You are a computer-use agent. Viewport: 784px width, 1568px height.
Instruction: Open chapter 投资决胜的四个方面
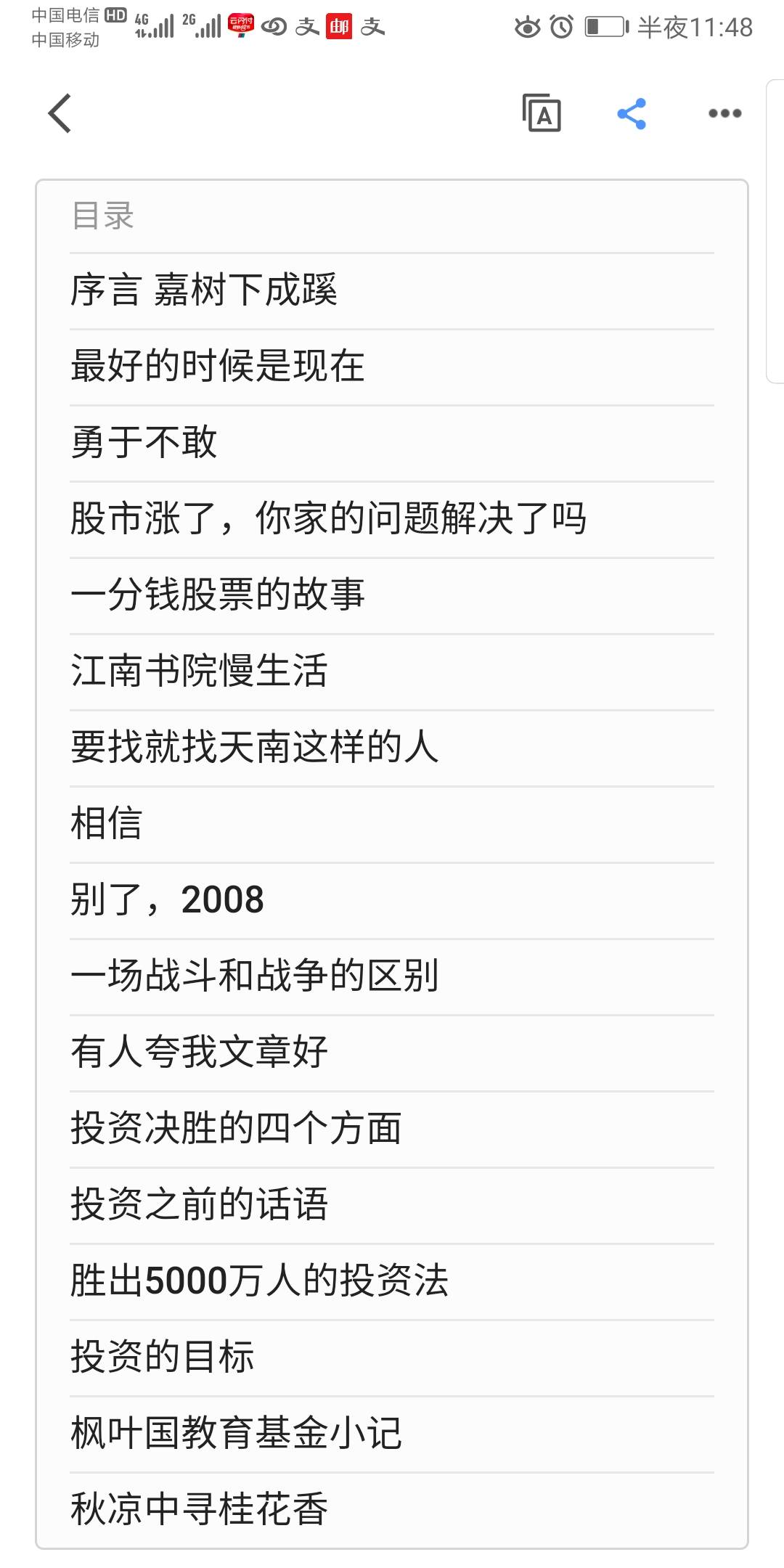[x=236, y=1129]
